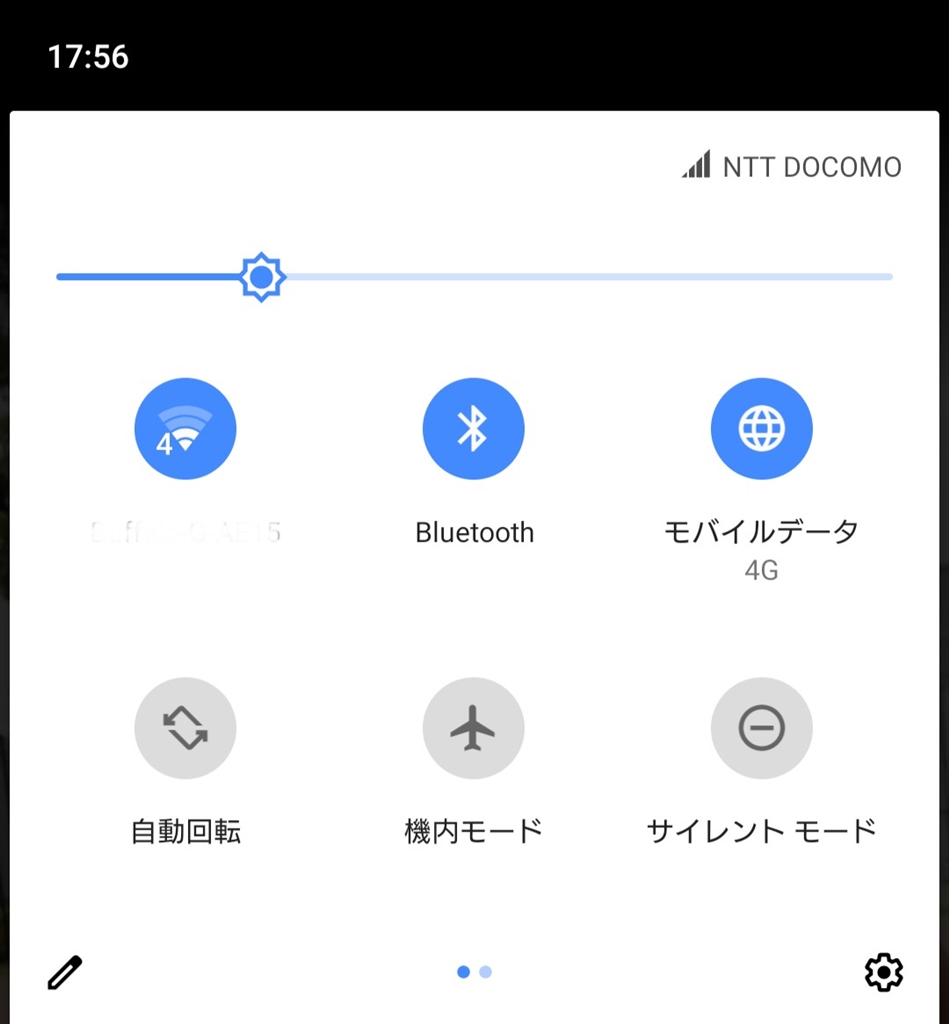The height and width of the screenshot is (1024, 949).
Task: Edit quick settings tiles with pencil
Action: point(65,972)
